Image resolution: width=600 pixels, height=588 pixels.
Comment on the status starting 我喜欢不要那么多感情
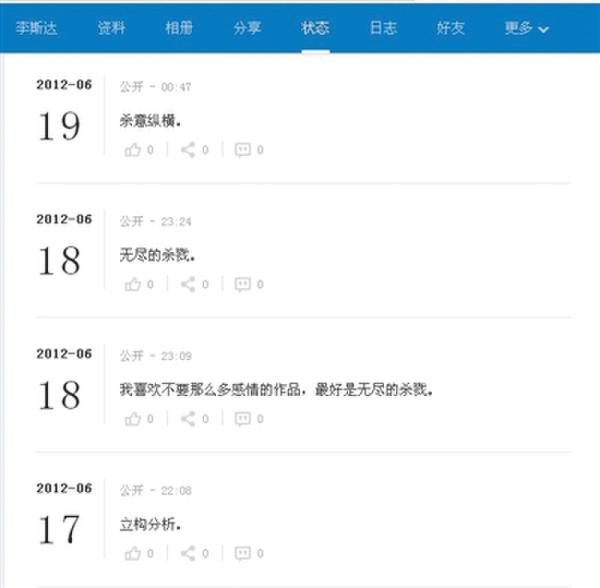coord(243,419)
